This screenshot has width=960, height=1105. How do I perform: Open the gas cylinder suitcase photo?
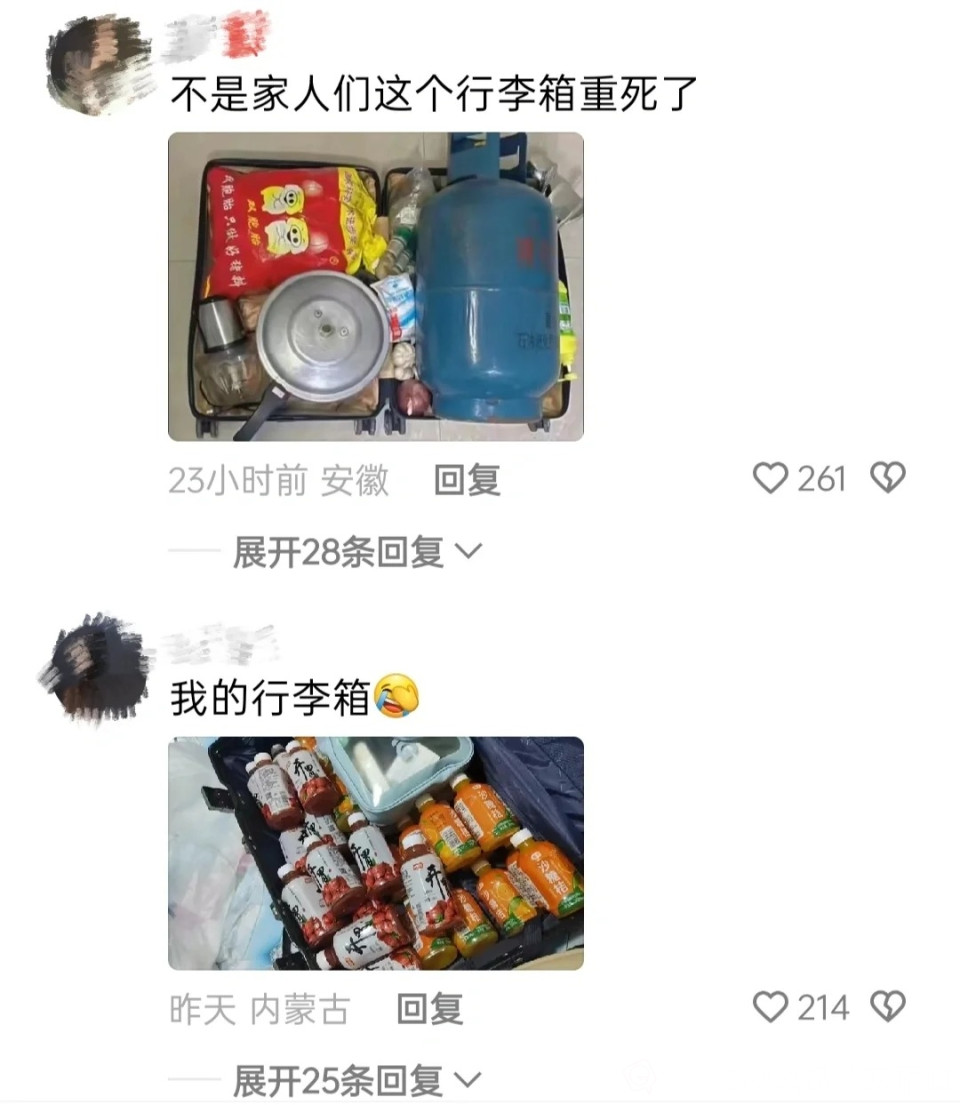(x=375, y=286)
